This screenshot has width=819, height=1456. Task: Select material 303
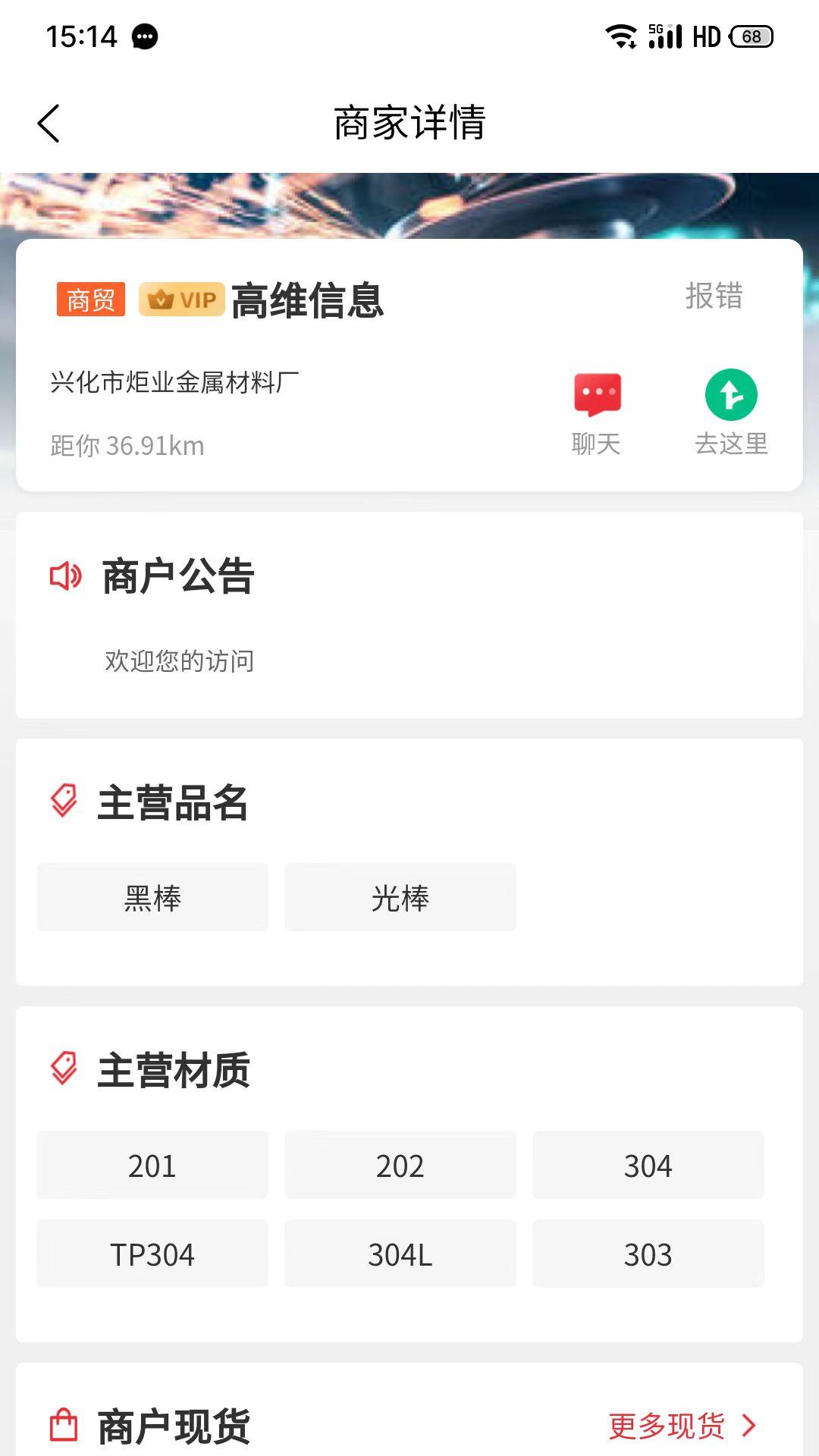[x=648, y=1254]
